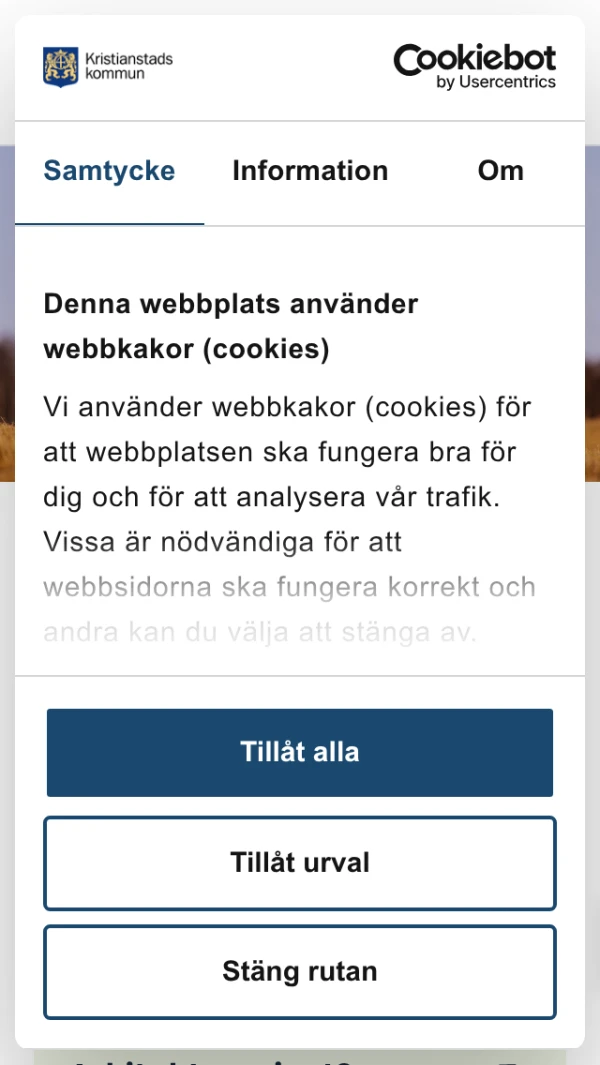
Task: Open the Cookiebot by Usercentrics link
Action: (474, 67)
